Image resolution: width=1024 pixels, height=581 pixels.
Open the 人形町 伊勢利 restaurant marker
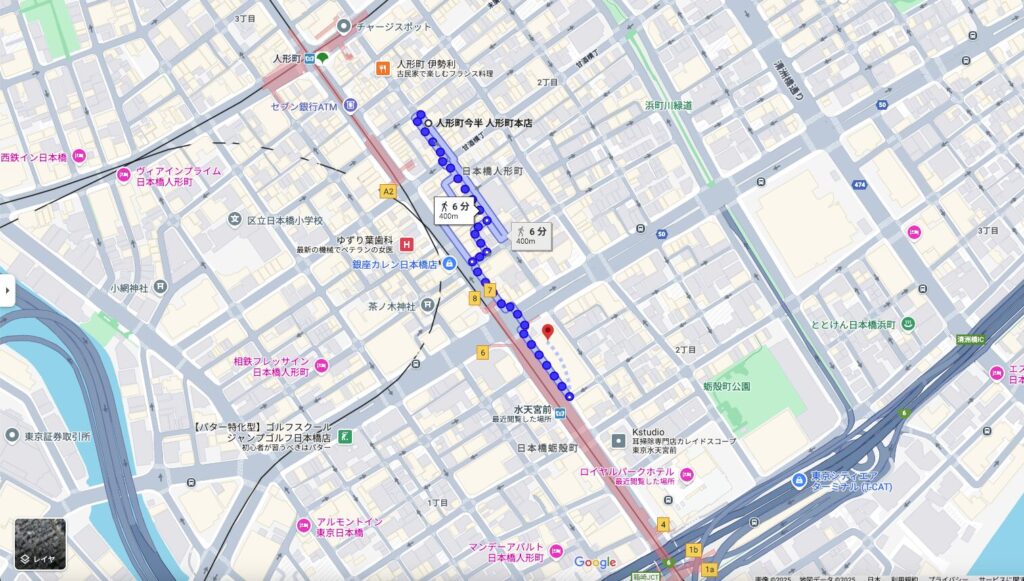pos(382,67)
